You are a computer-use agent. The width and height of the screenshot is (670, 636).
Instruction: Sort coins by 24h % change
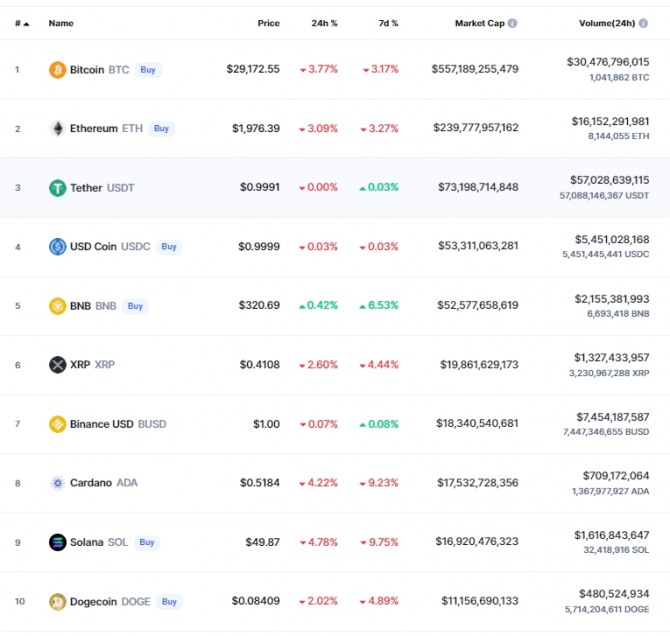pos(325,23)
